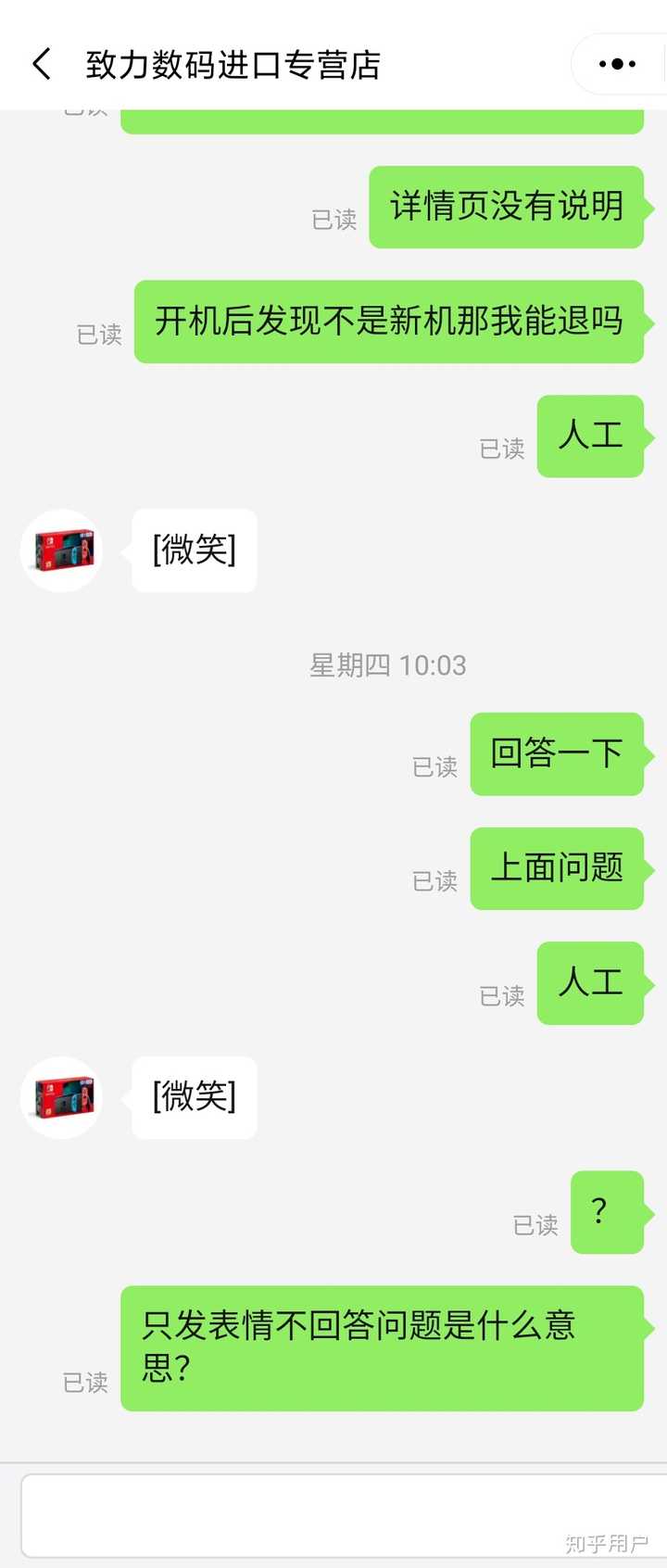Tap the back arrow to exit chat

click(x=41, y=64)
